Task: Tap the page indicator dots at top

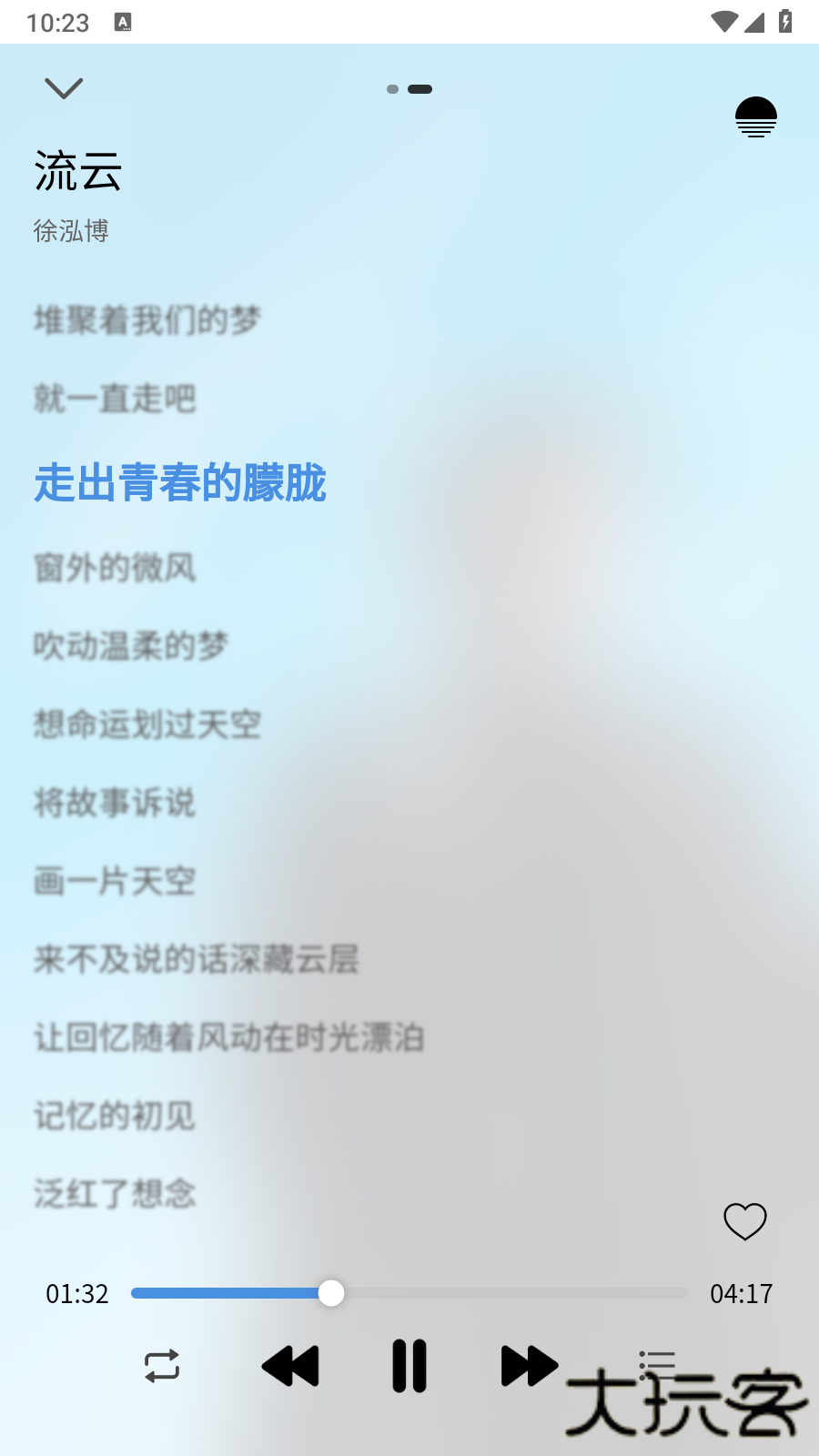Action: coord(409,88)
